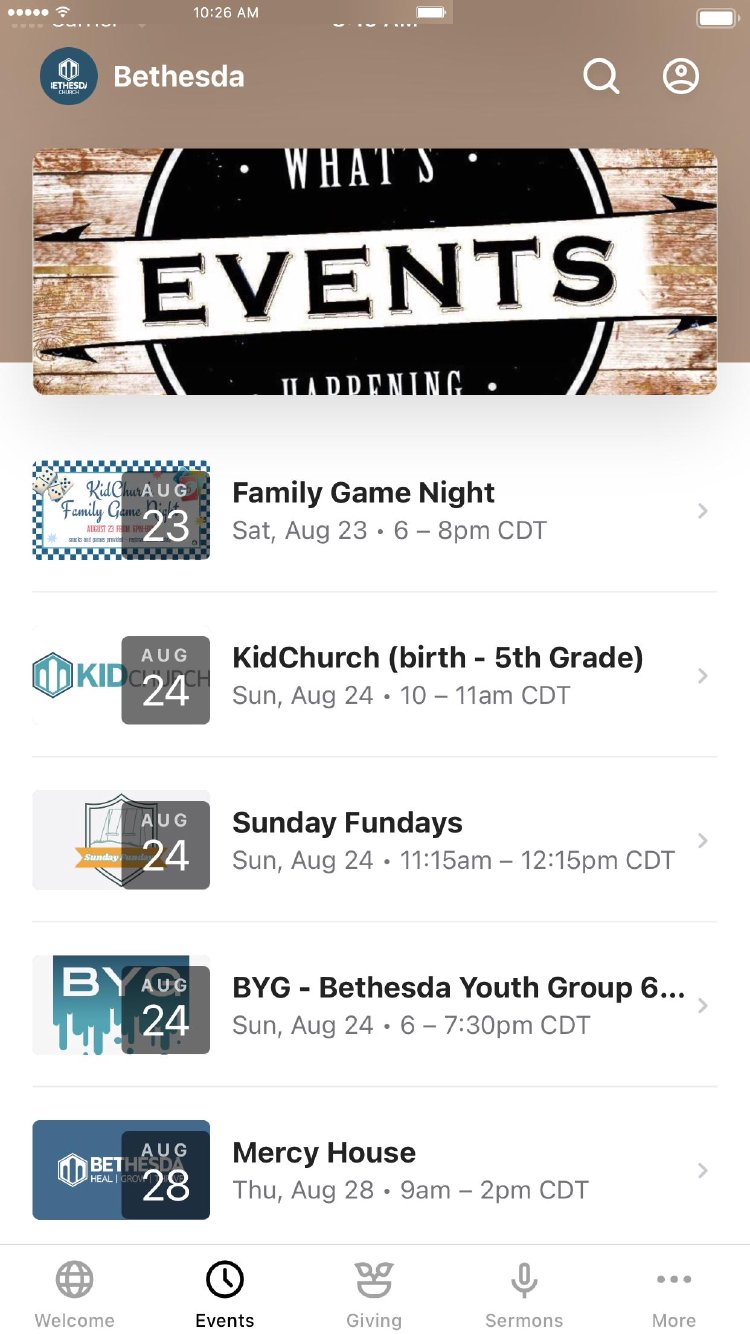This screenshot has width=750, height=1334.
Task: Select the BYG - Bethesda Youth Group event
Action: pos(374,1005)
